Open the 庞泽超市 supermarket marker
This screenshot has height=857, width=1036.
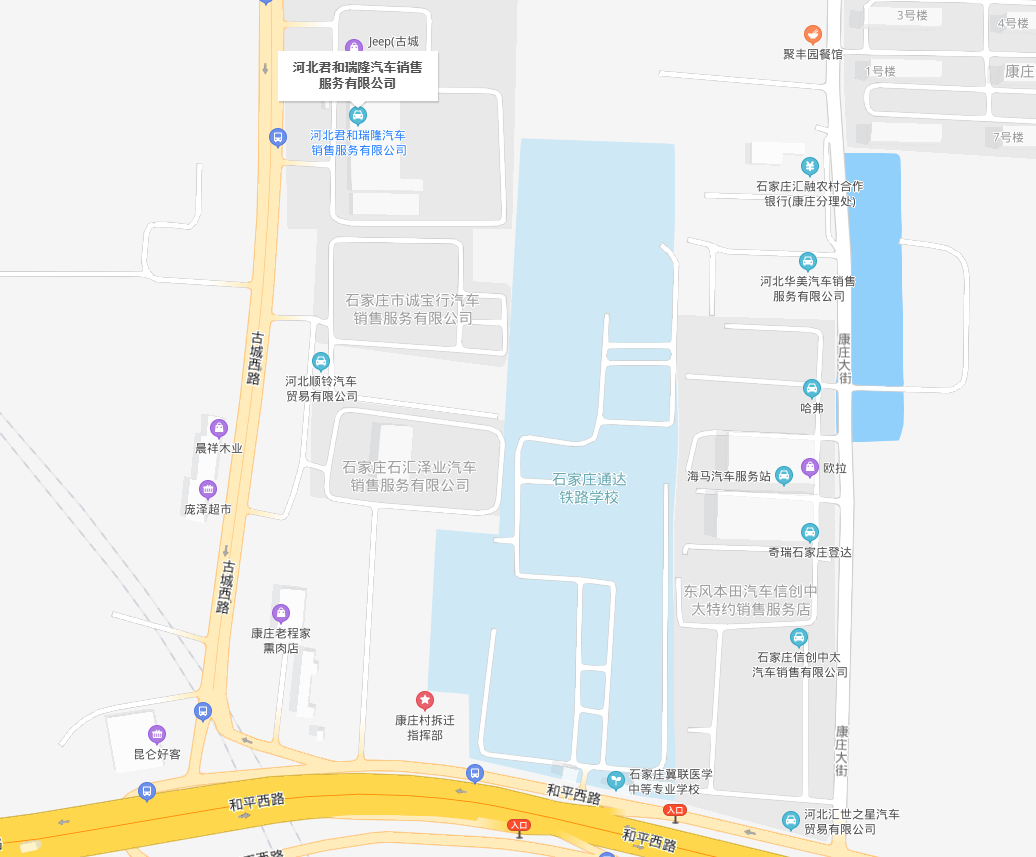coord(208,489)
